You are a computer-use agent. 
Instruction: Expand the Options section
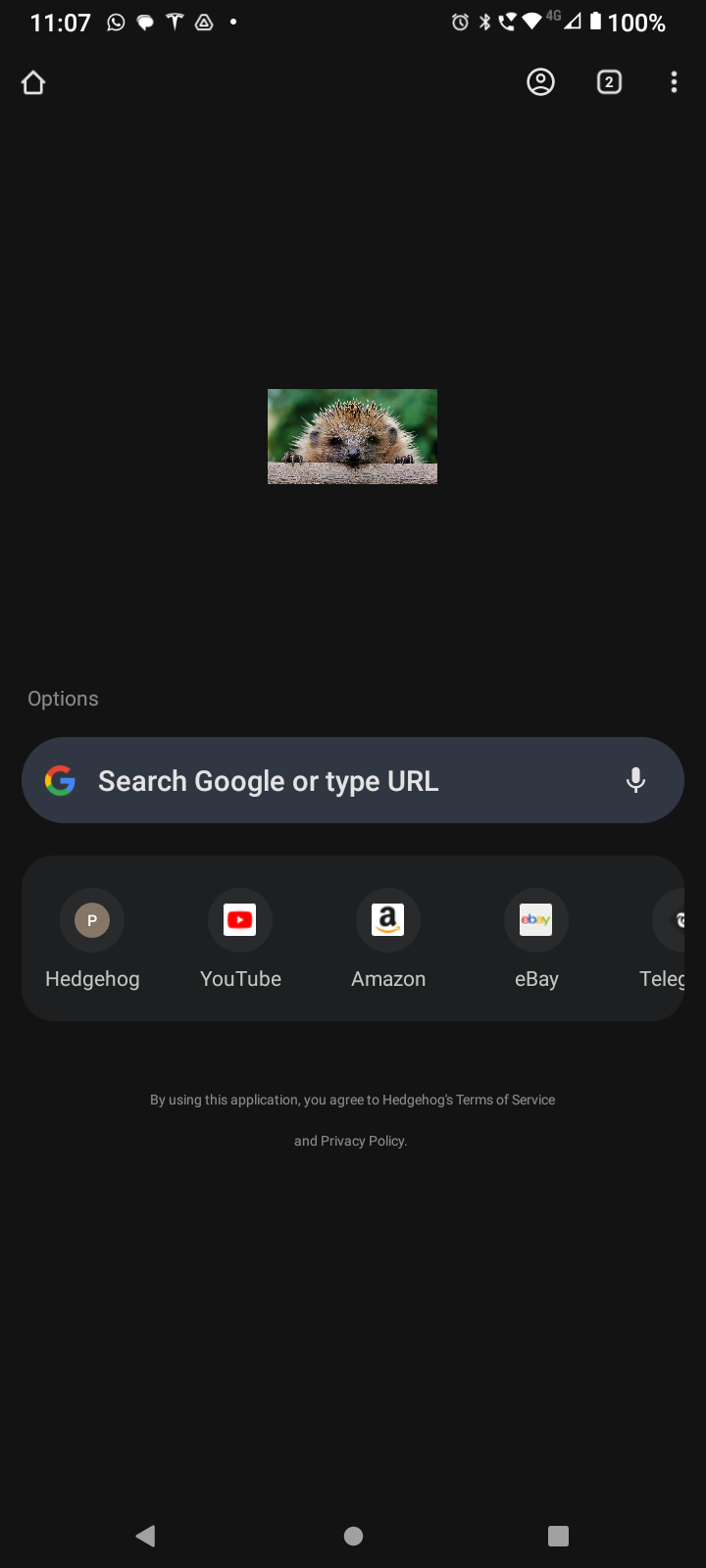62,698
